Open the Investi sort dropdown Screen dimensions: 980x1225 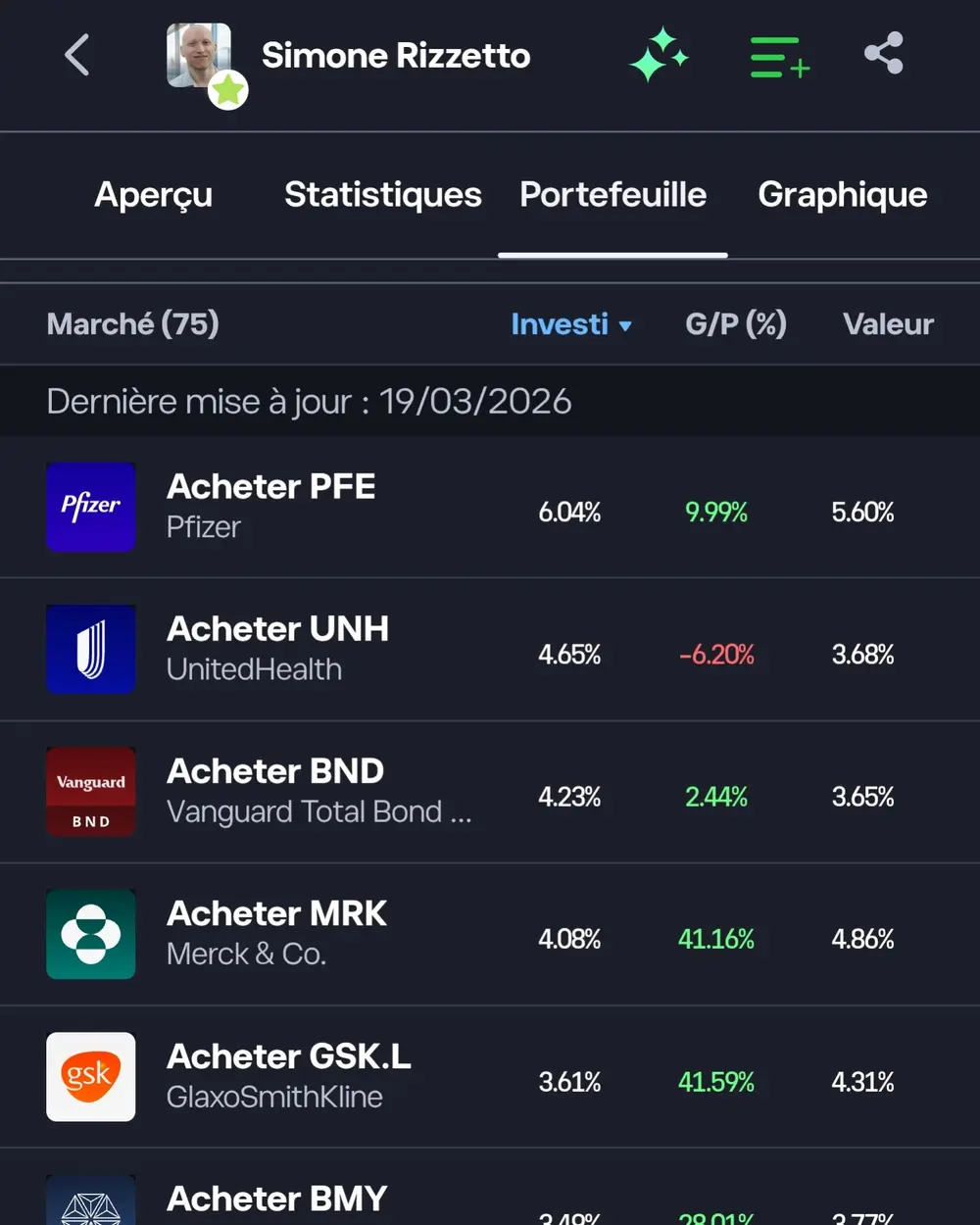[572, 324]
